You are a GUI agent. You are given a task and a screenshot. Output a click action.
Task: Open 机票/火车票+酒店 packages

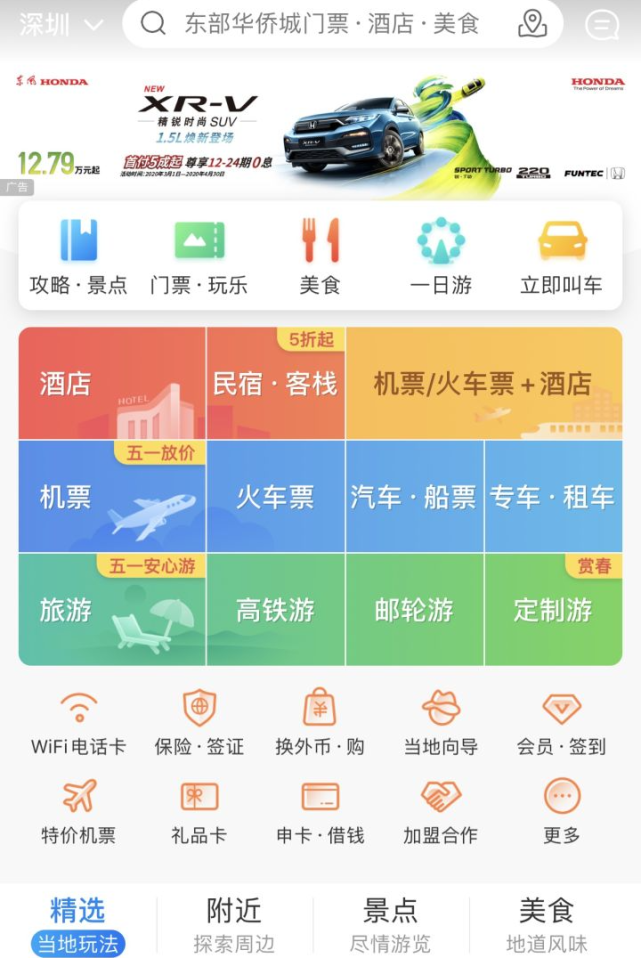[x=483, y=384]
